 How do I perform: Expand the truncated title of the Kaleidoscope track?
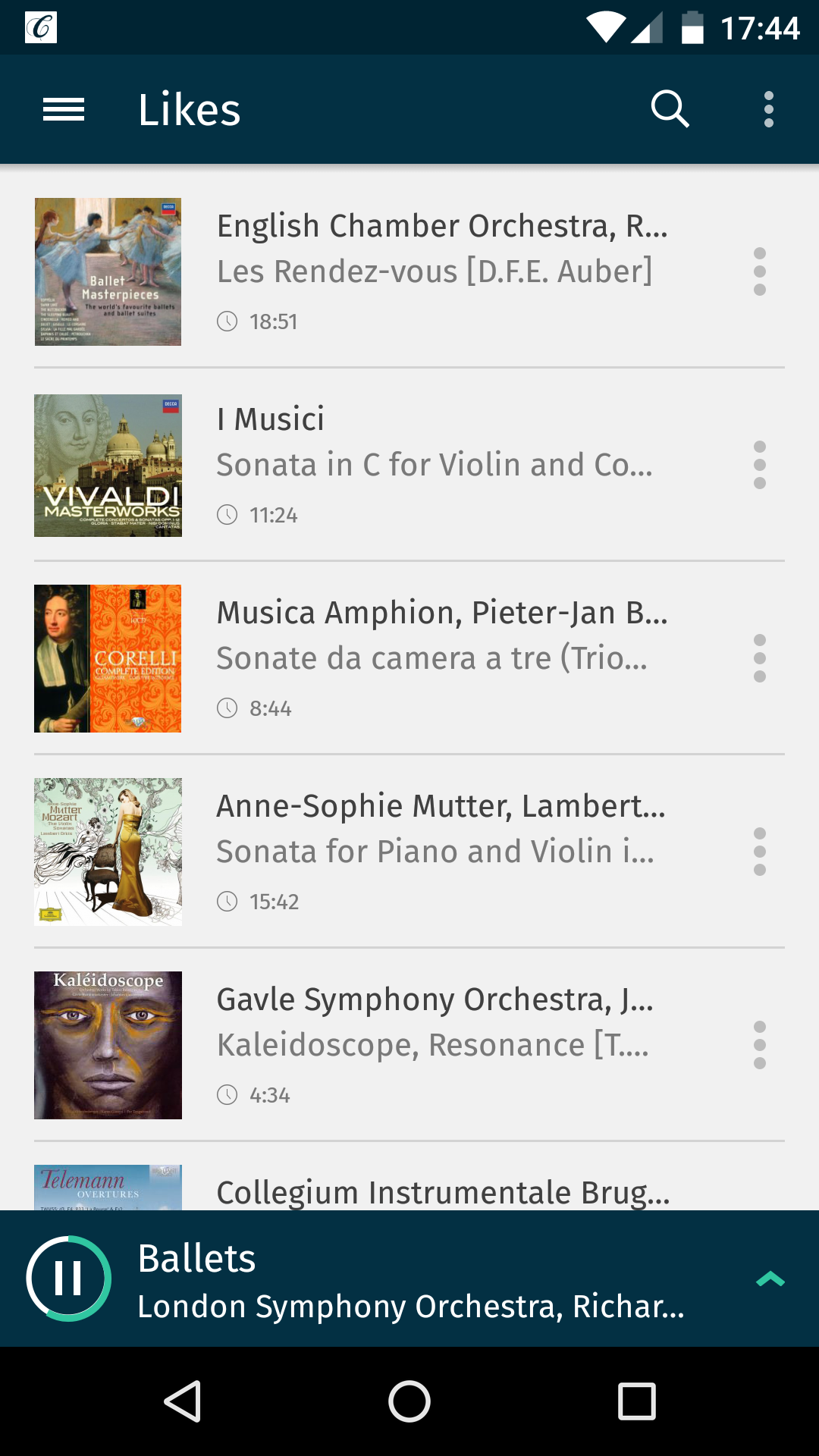(x=432, y=1043)
